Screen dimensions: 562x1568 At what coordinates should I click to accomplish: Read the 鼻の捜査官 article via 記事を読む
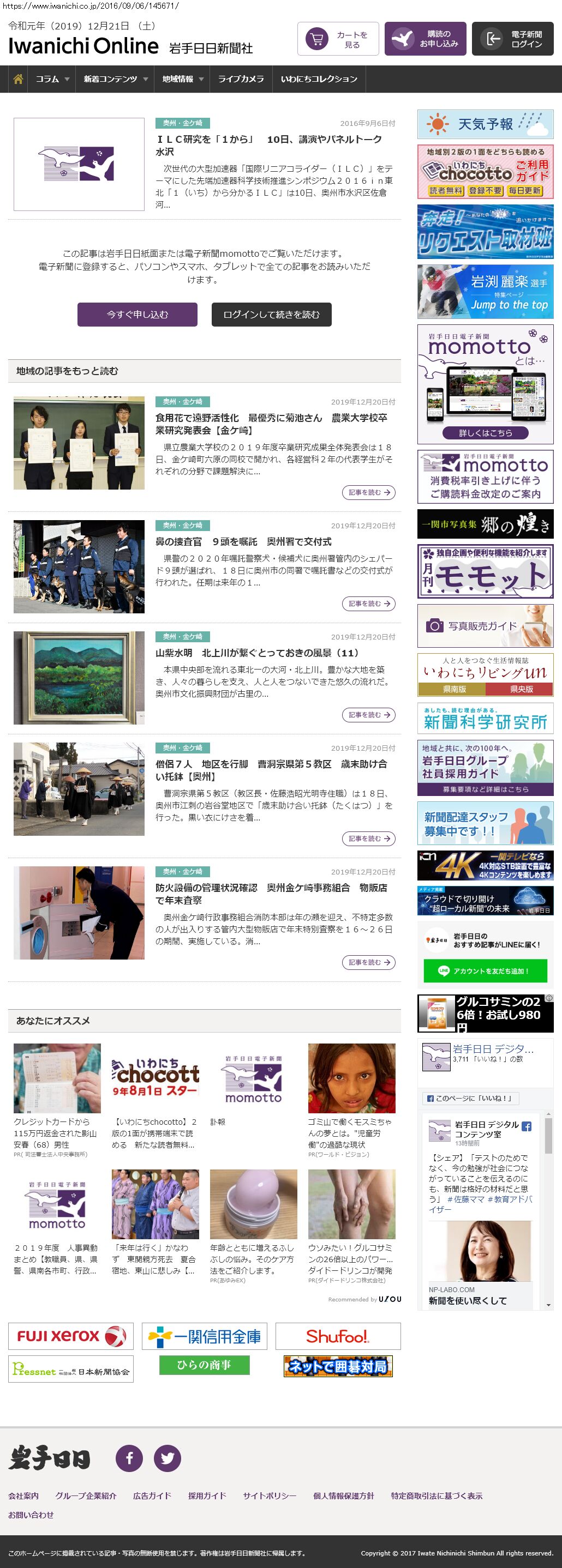click(x=368, y=604)
